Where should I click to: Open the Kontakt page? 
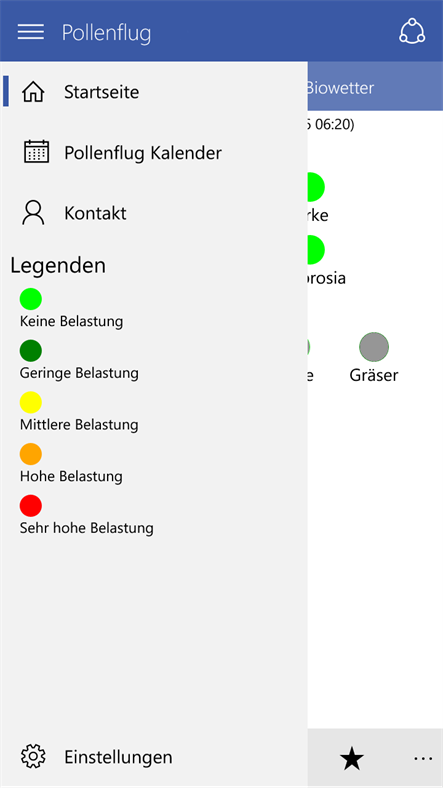(154, 213)
